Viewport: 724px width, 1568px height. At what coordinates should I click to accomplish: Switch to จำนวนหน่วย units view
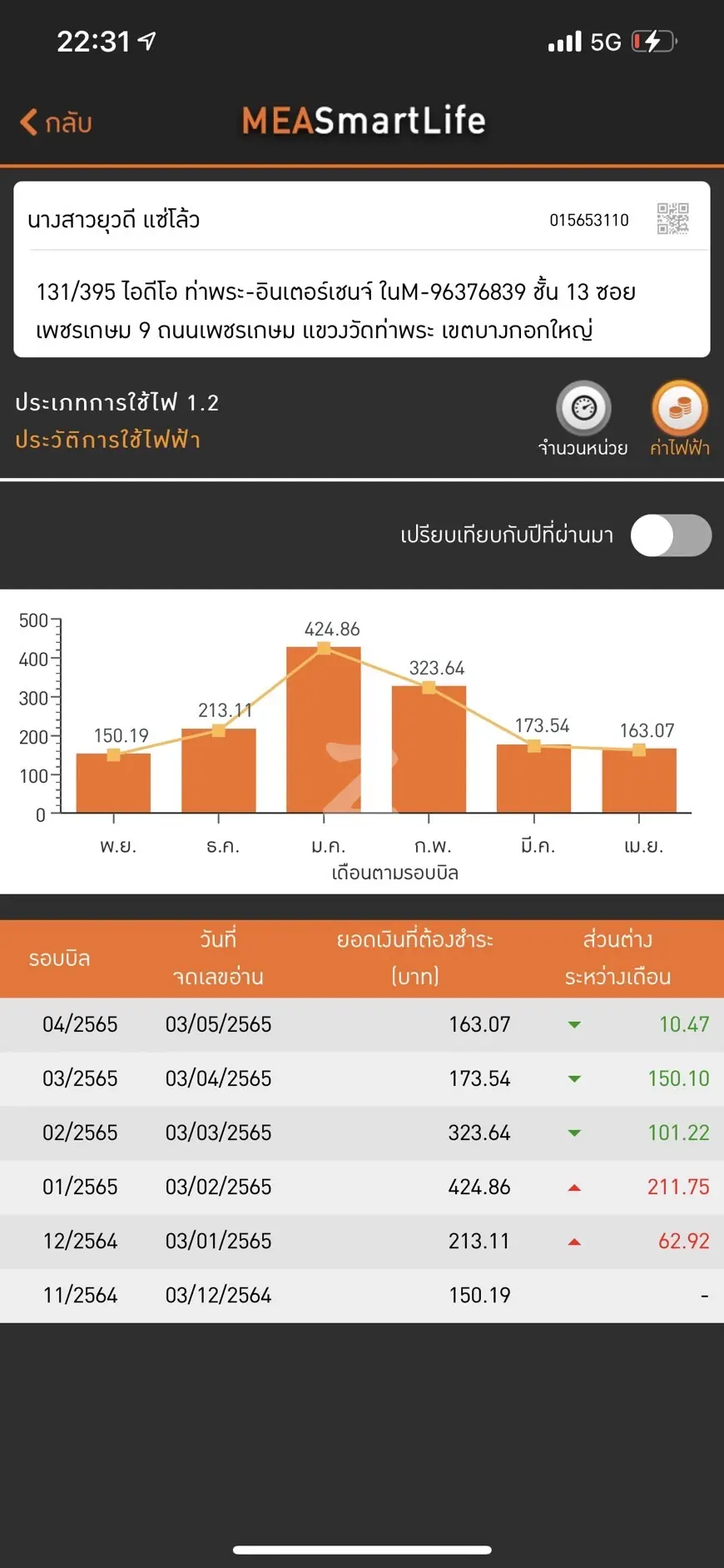point(583,419)
